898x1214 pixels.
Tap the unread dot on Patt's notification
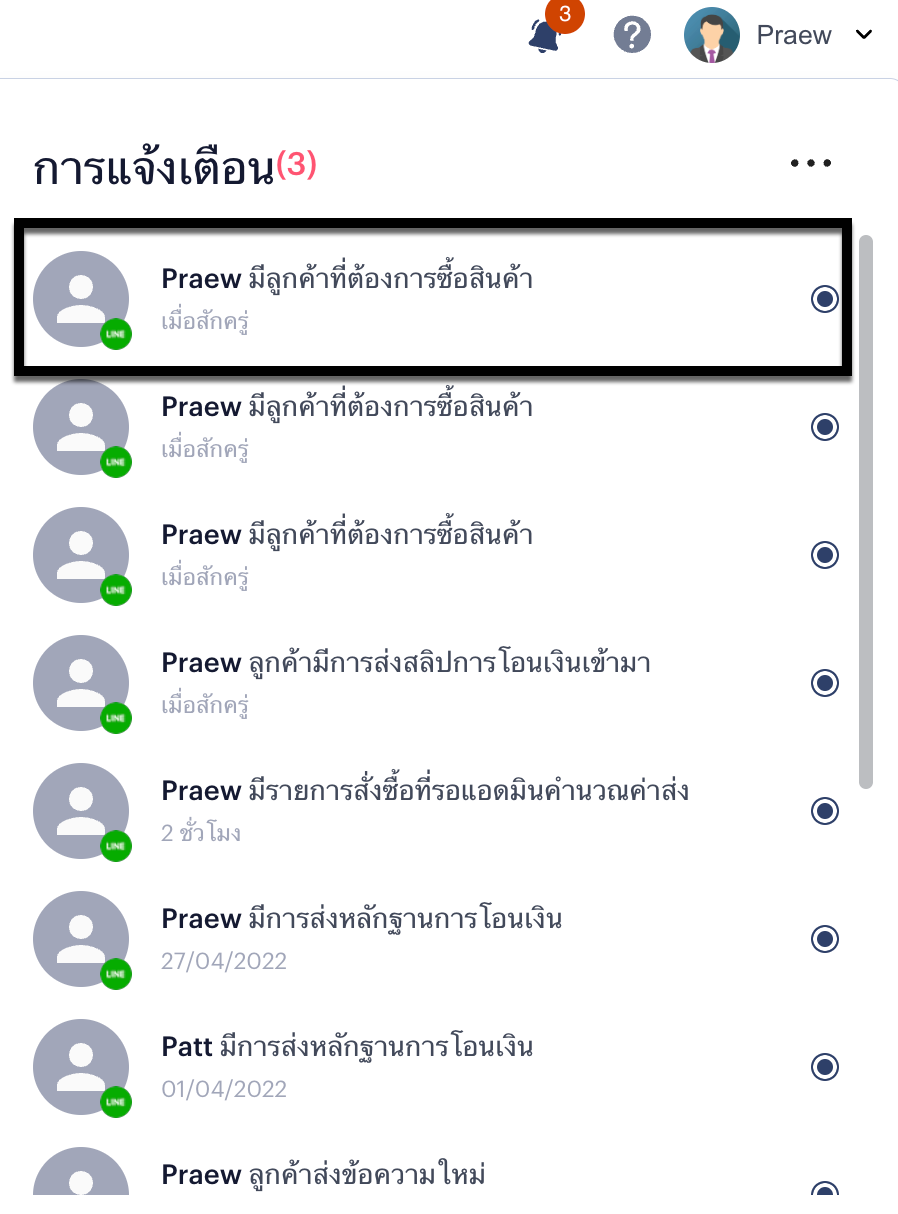824,1067
